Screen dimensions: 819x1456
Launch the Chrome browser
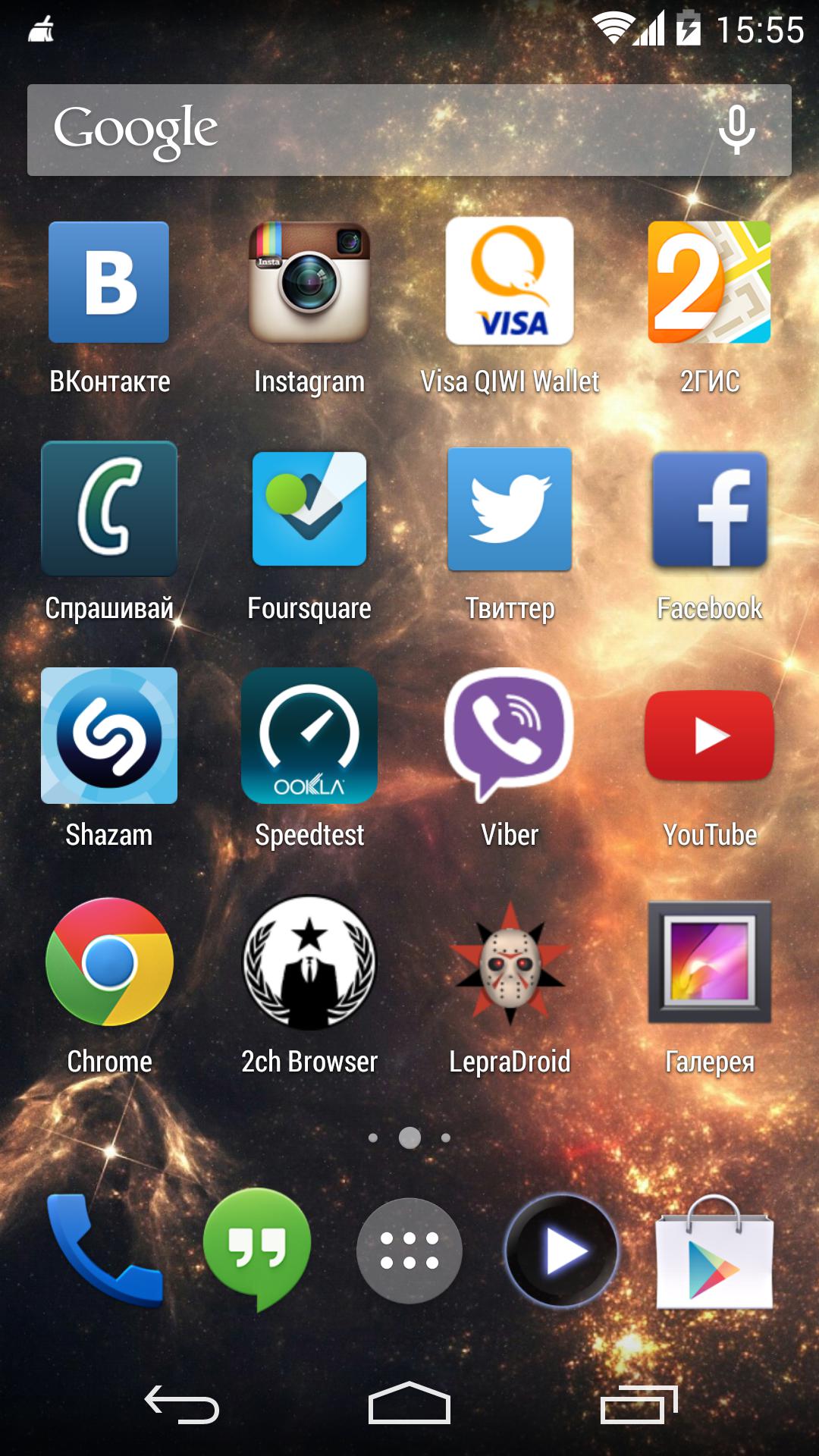click(109, 962)
